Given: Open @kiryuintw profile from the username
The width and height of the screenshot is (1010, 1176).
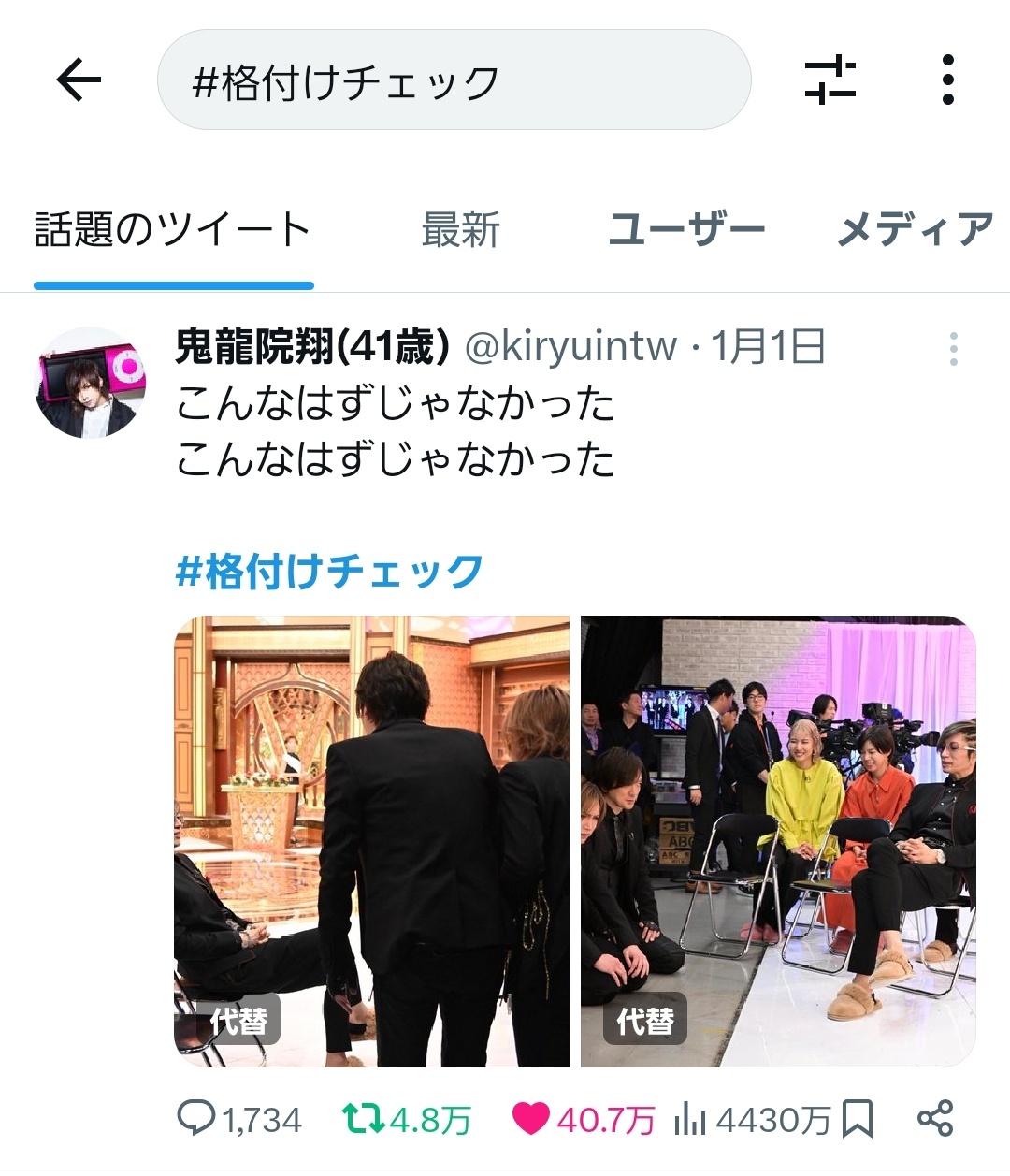Looking at the screenshot, I should pos(570,347).
